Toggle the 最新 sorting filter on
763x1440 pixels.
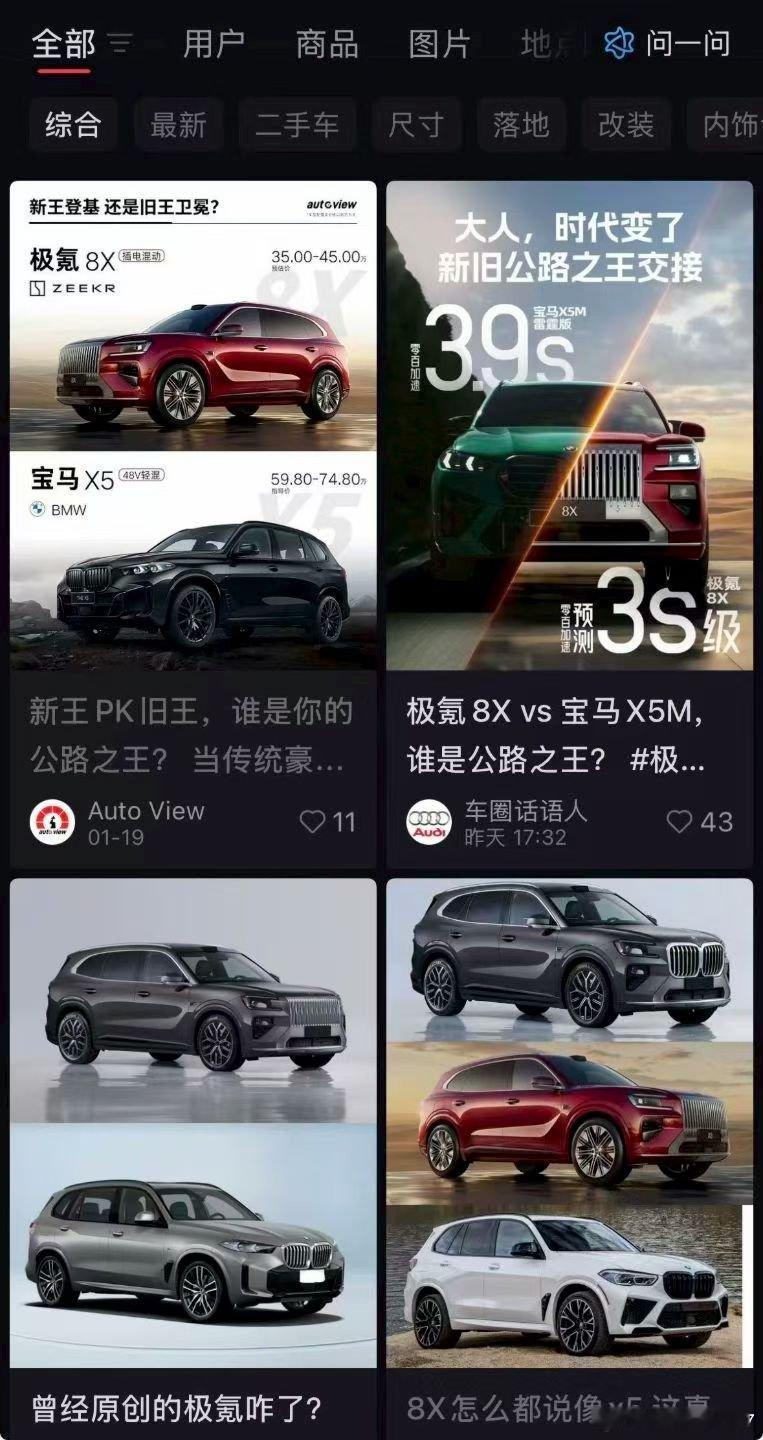[178, 125]
